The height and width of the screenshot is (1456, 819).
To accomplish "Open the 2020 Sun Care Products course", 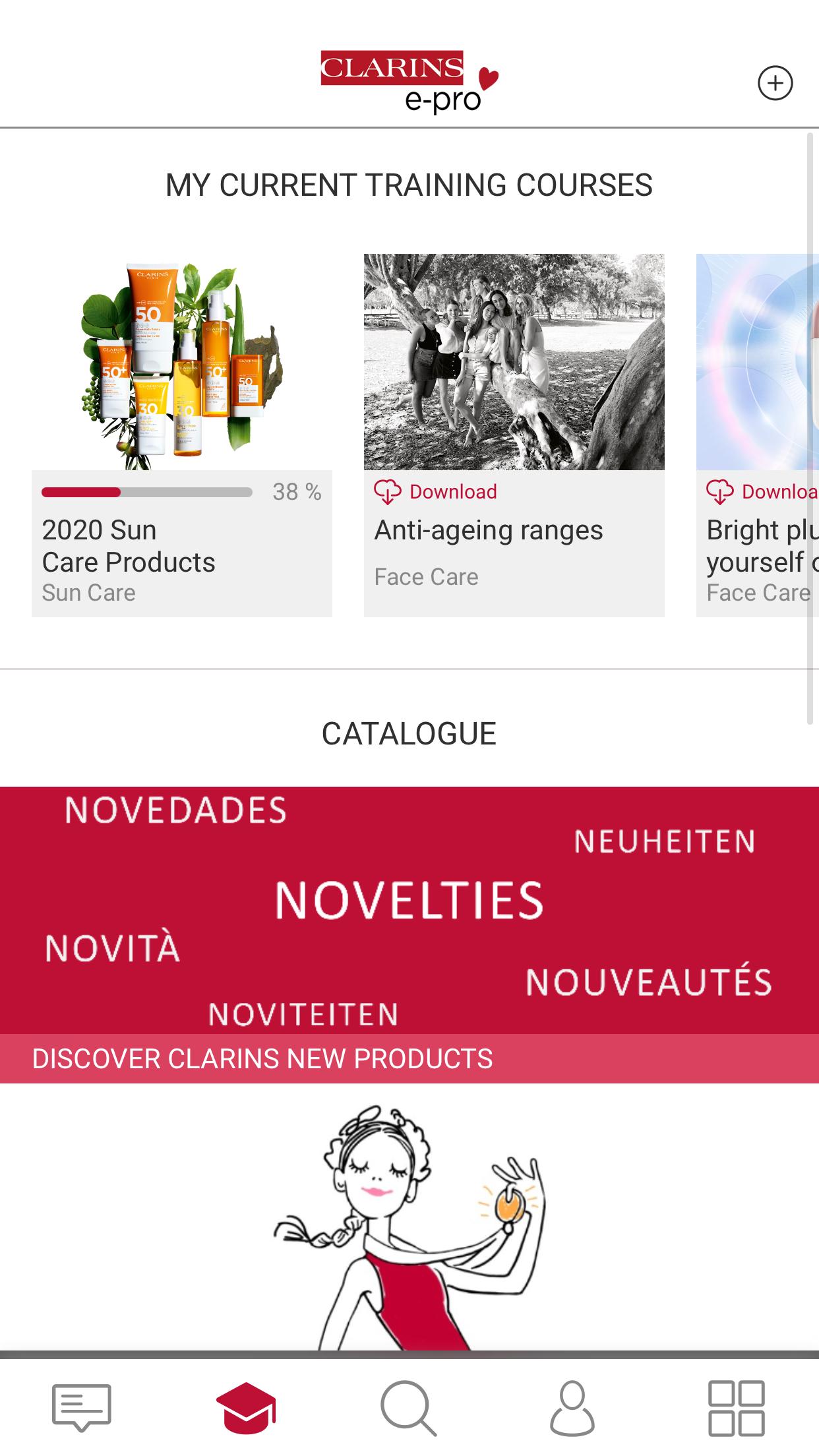I will (x=181, y=435).
